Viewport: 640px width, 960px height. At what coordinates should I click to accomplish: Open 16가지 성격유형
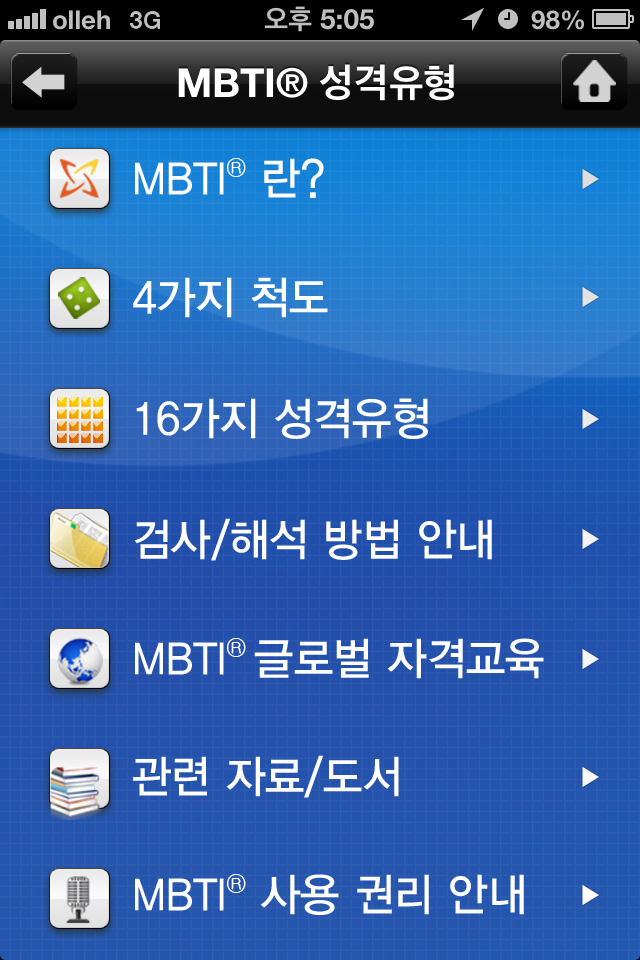pyautogui.click(x=320, y=419)
